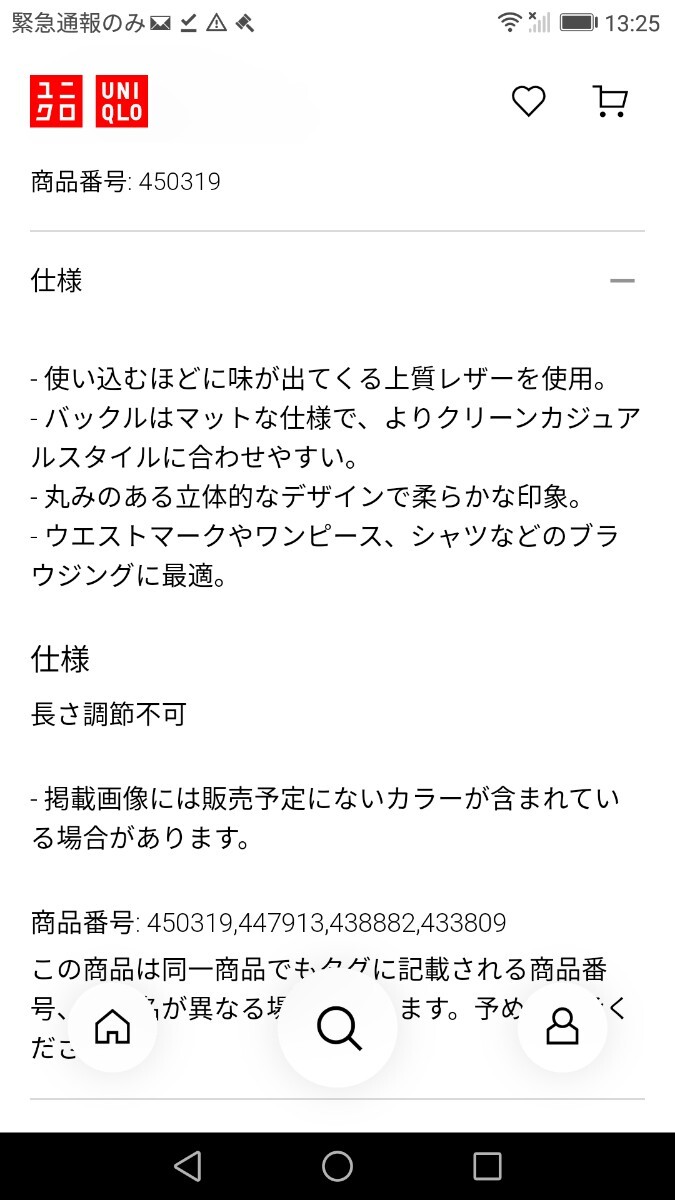This screenshot has width=675, height=1200.
Task: Open the floating search button
Action: [x=338, y=1027]
